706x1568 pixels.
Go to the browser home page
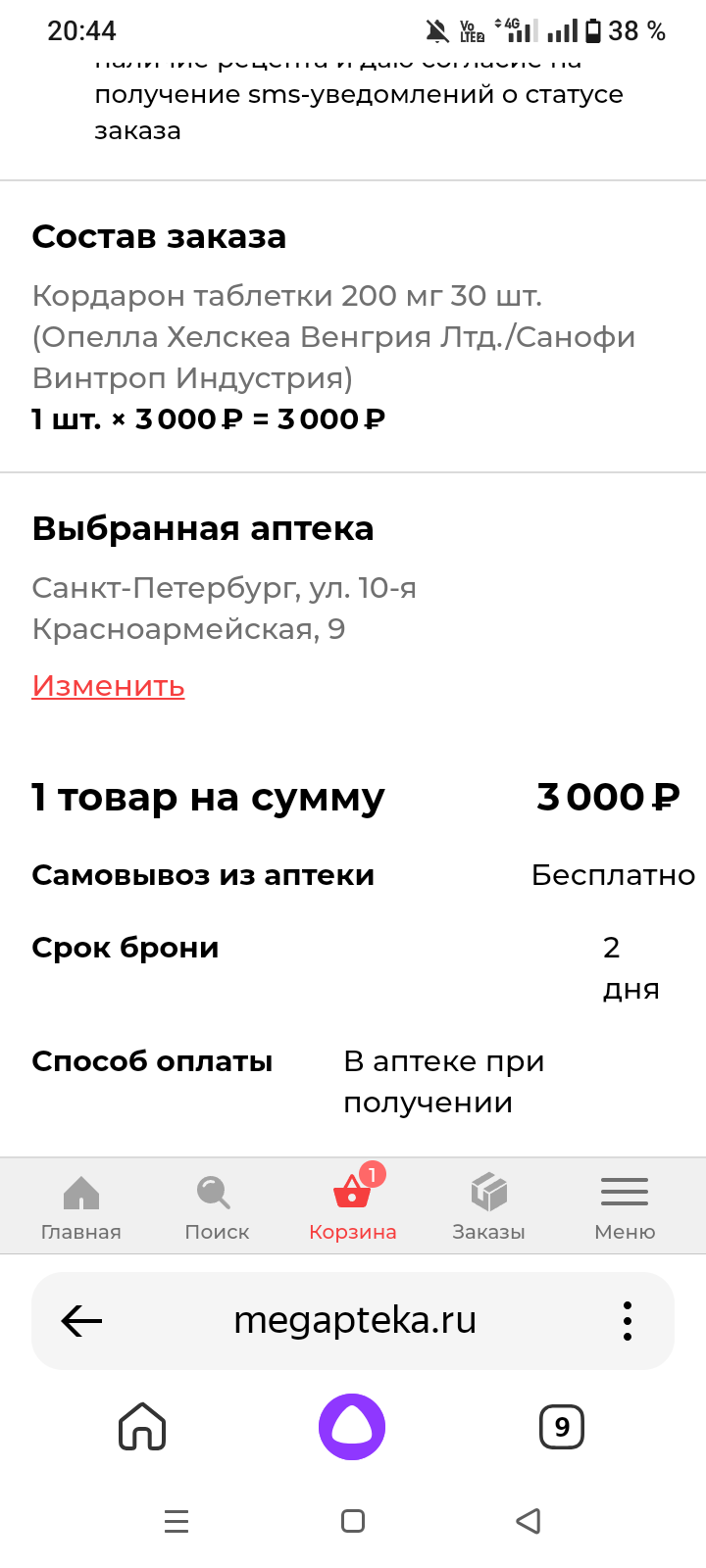pos(142,1427)
